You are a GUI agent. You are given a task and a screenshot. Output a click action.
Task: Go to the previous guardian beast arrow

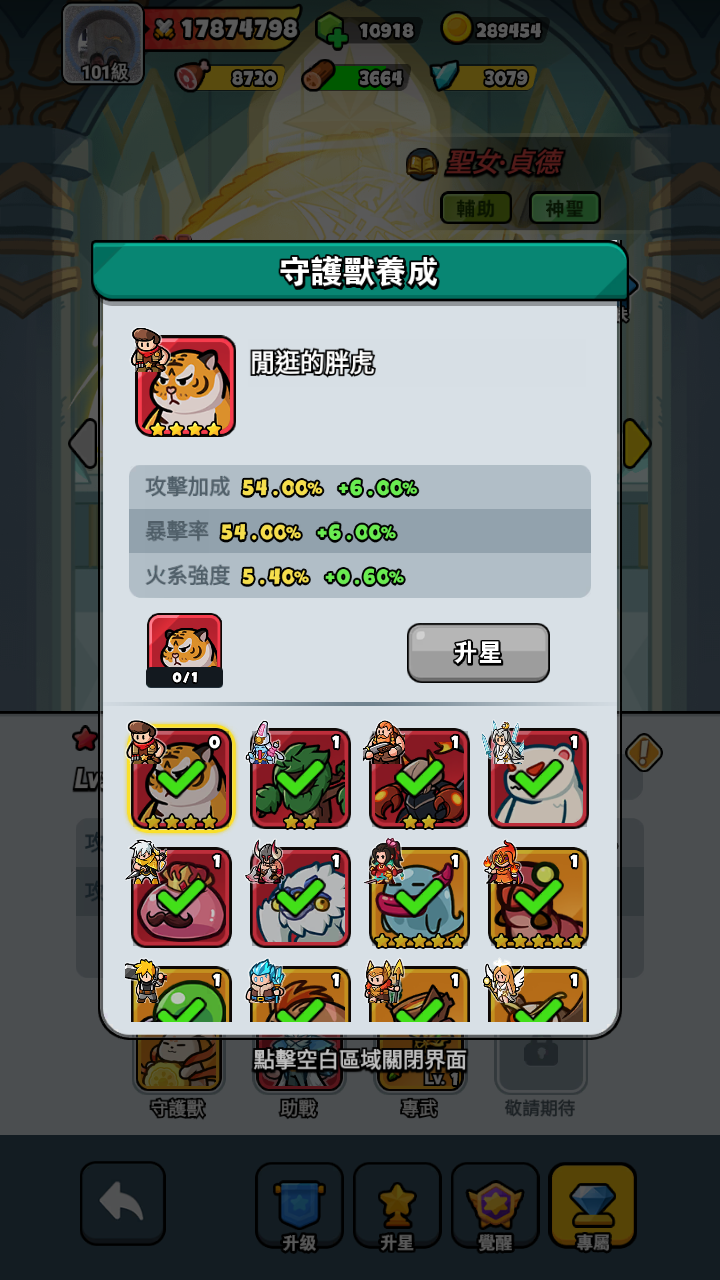(x=83, y=443)
